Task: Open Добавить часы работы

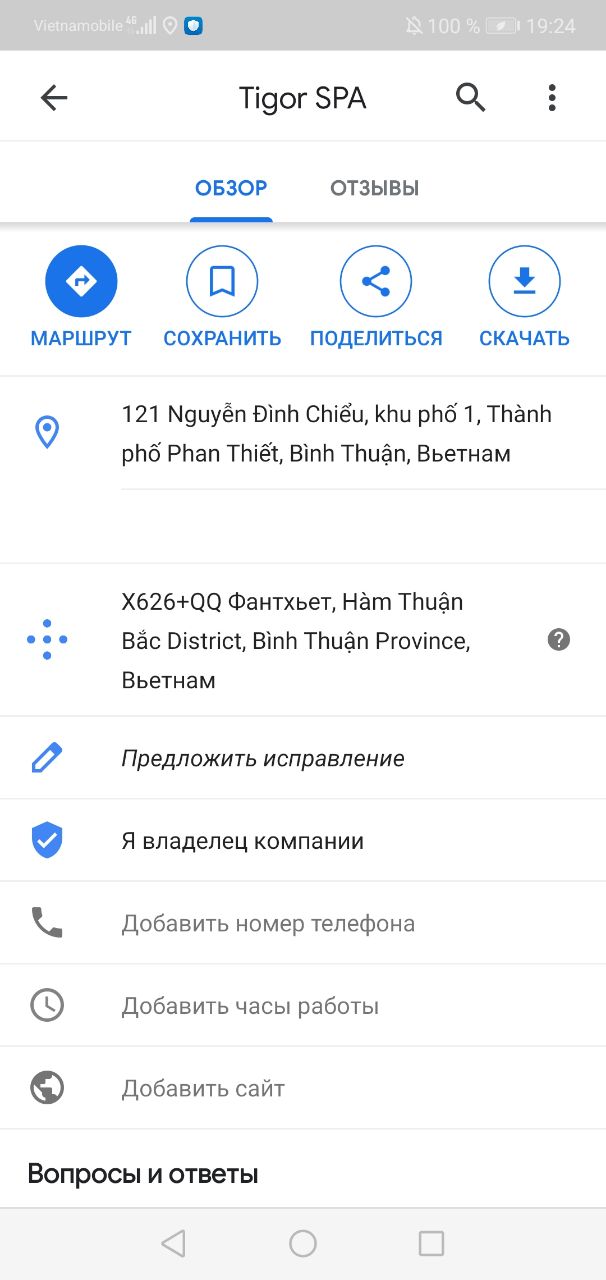Action: tap(250, 1006)
